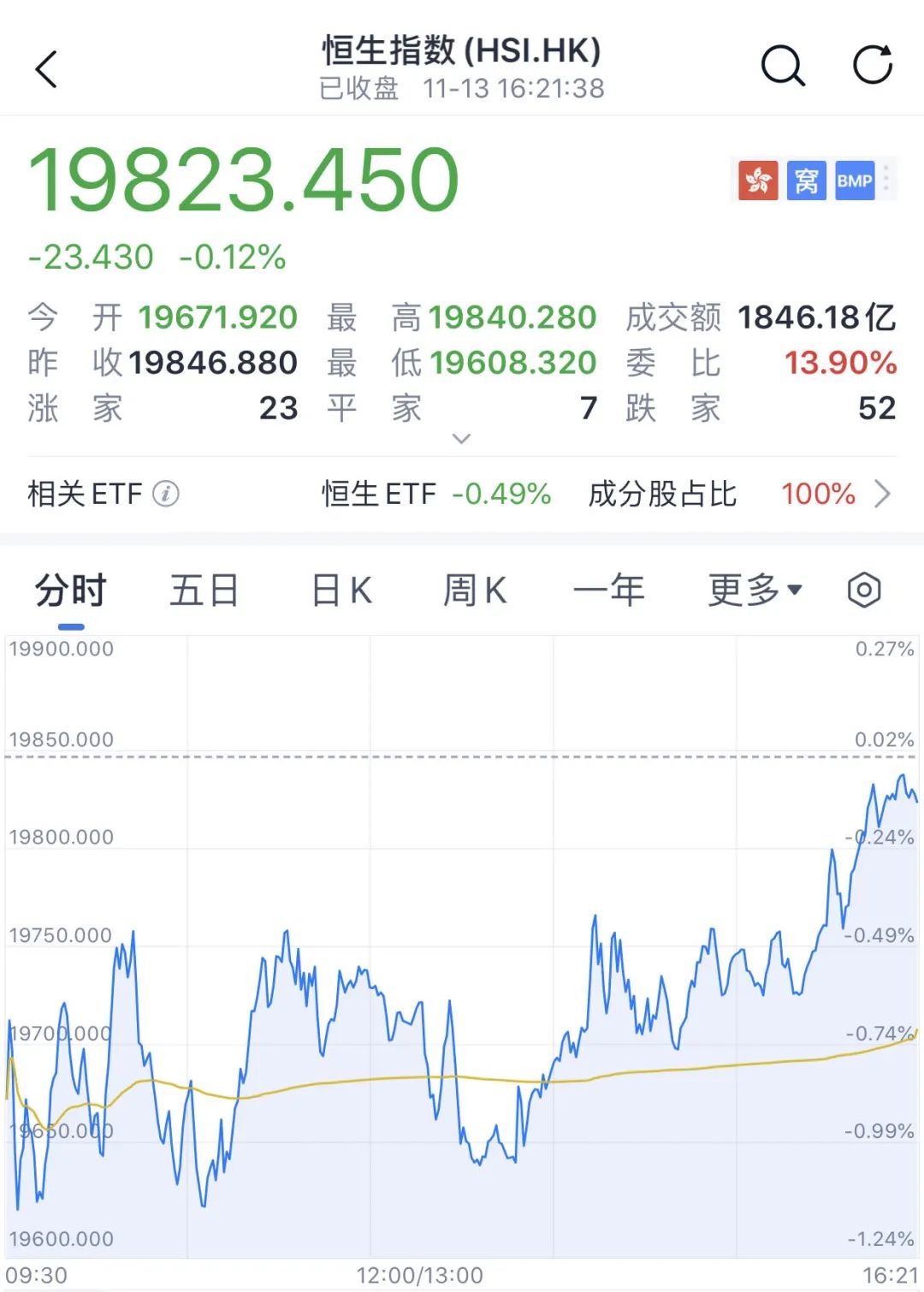924x1292 pixels.
Task: Switch to the 五日 chart tab
Action: (x=204, y=591)
